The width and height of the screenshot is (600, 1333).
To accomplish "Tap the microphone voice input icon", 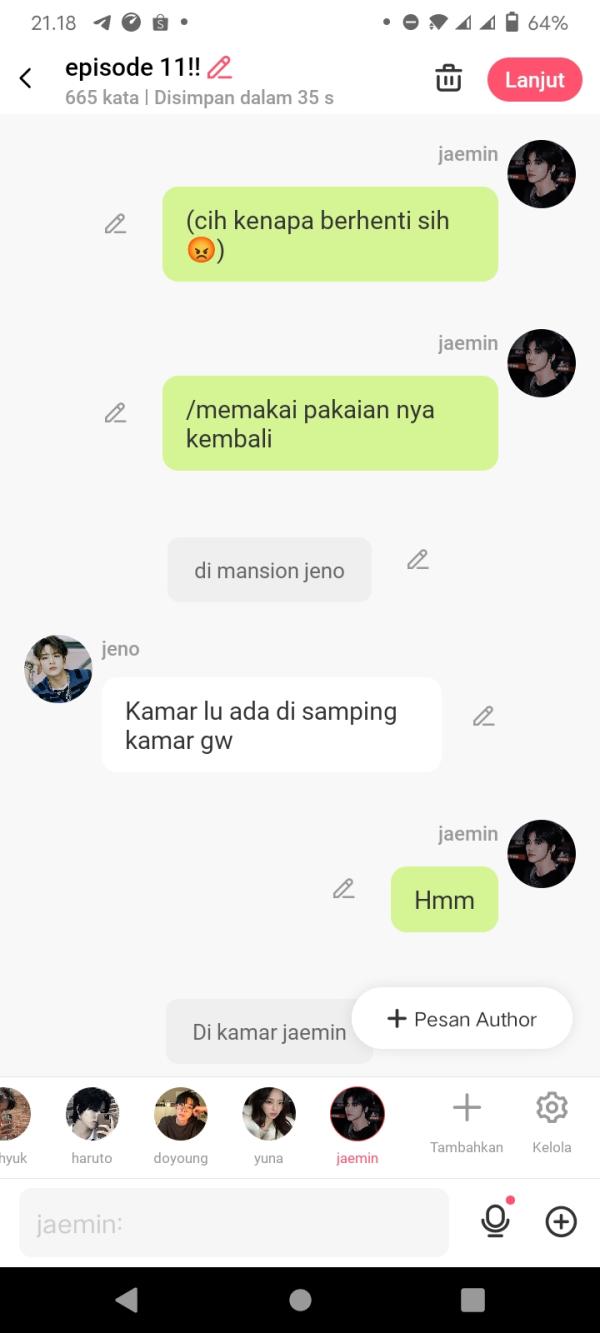I will tap(495, 1221).
